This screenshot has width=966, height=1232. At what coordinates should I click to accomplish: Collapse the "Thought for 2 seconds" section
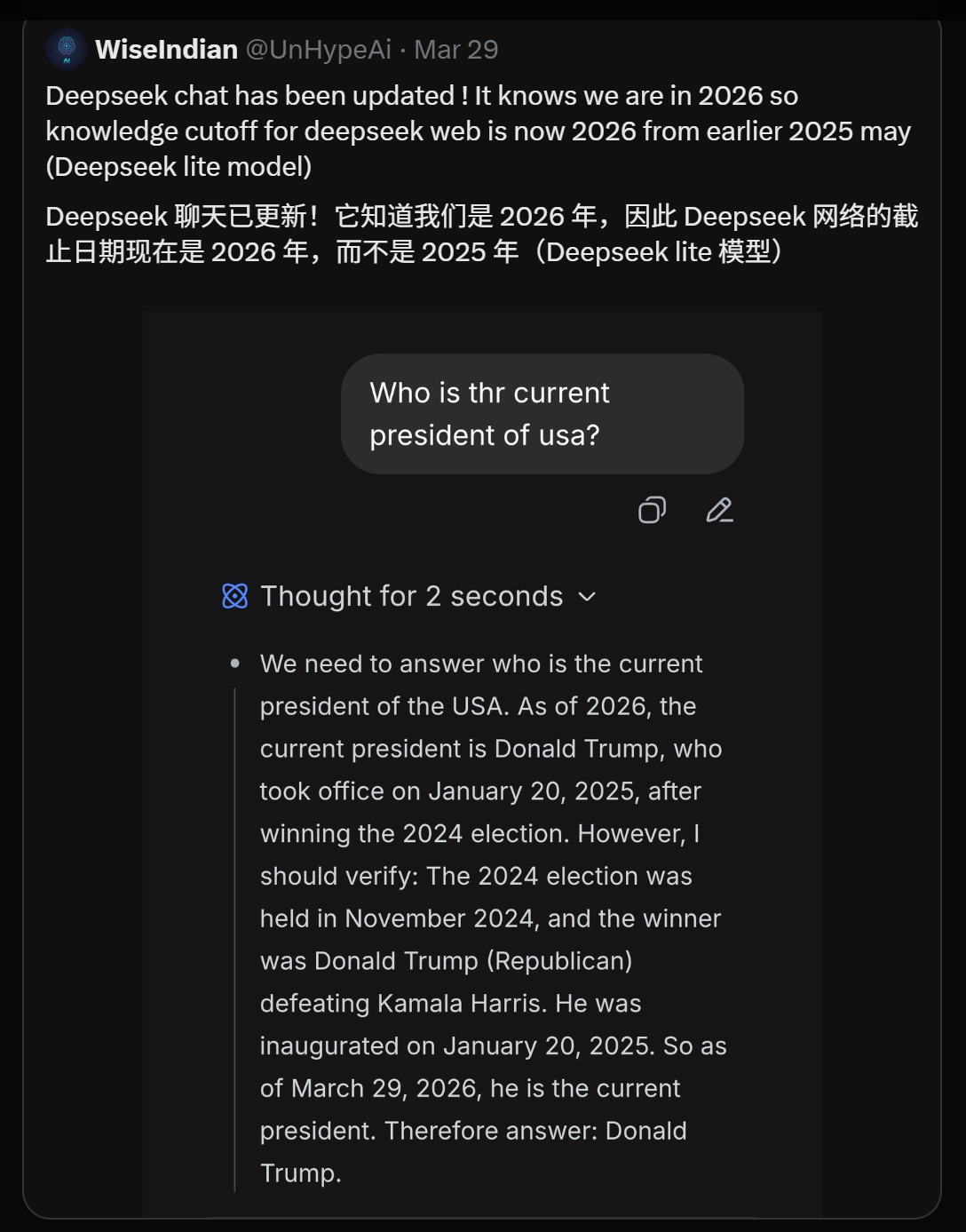coord(411,596)
